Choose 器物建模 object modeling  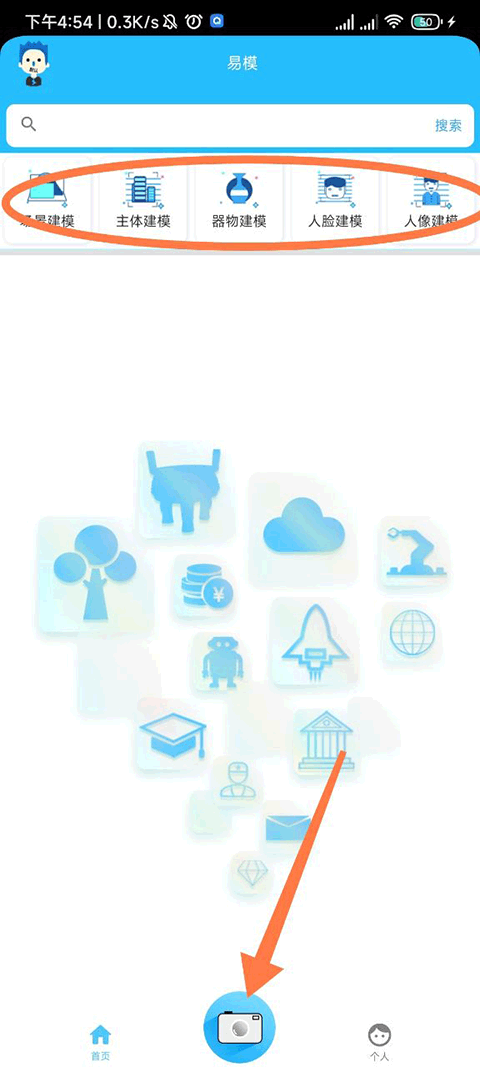[x=239, y=200]
